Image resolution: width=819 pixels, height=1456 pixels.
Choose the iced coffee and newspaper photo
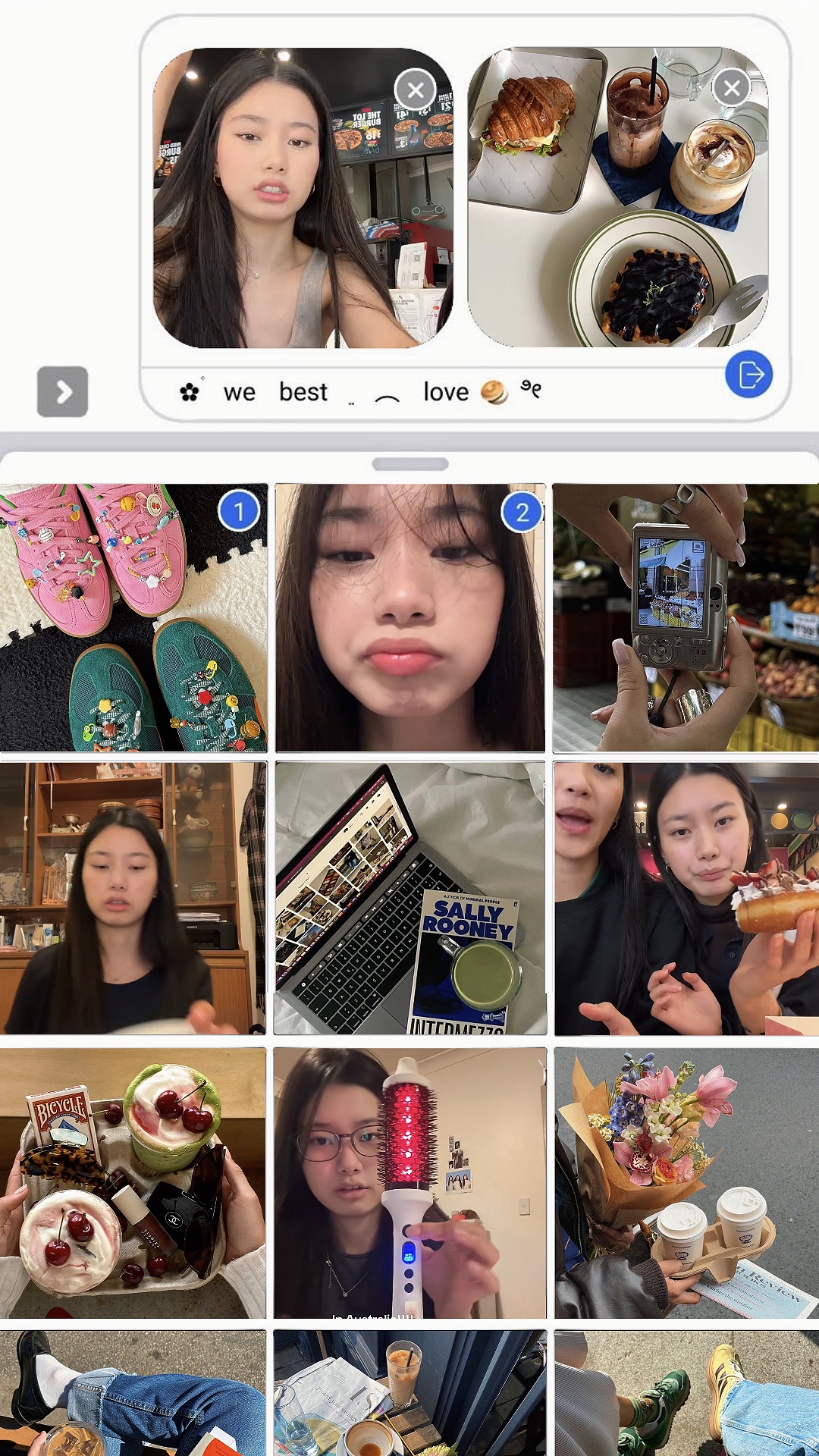(x=410, y=1392)
